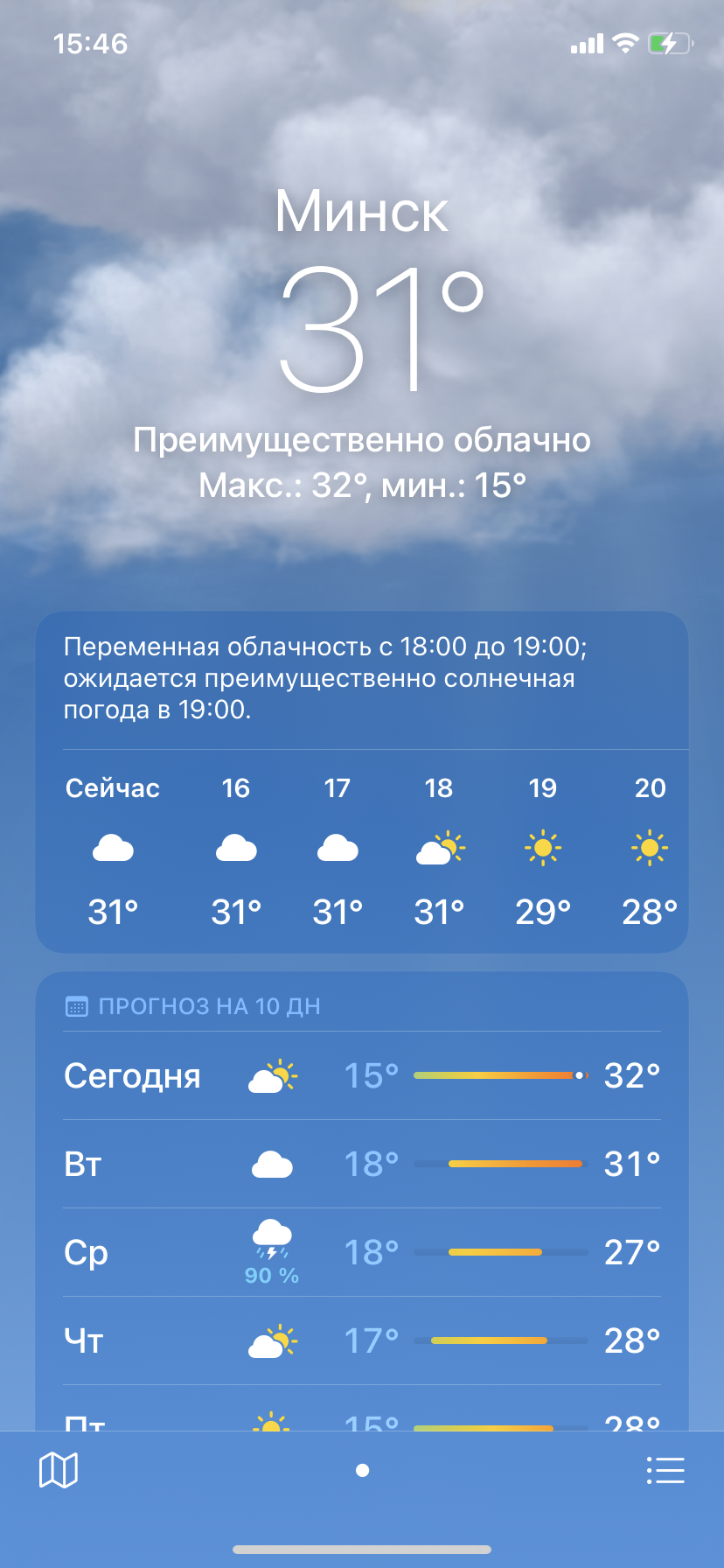Tap the page indicator dot at bottom
This screenshot has width=724, height=1568.
pos(362,1469)
